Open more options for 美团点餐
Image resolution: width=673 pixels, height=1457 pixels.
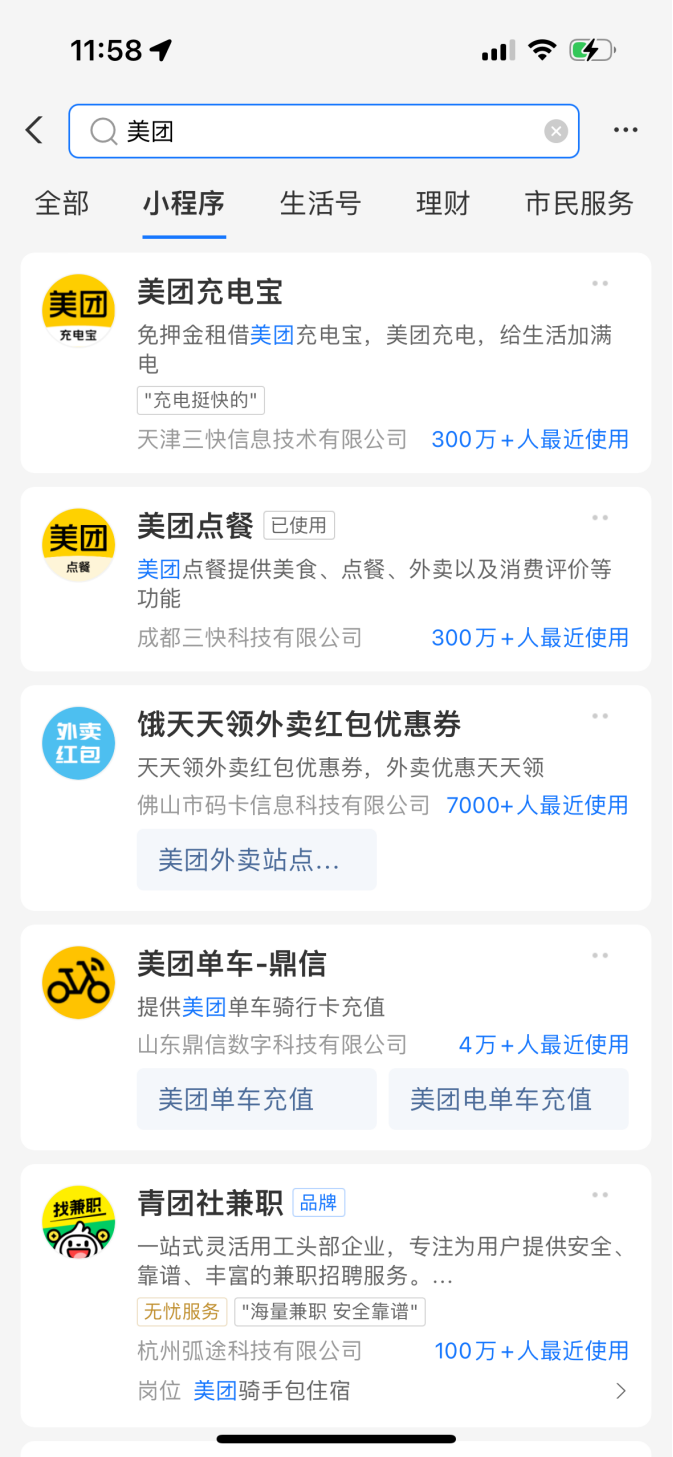pyautogui.click(x=600, y=518)
